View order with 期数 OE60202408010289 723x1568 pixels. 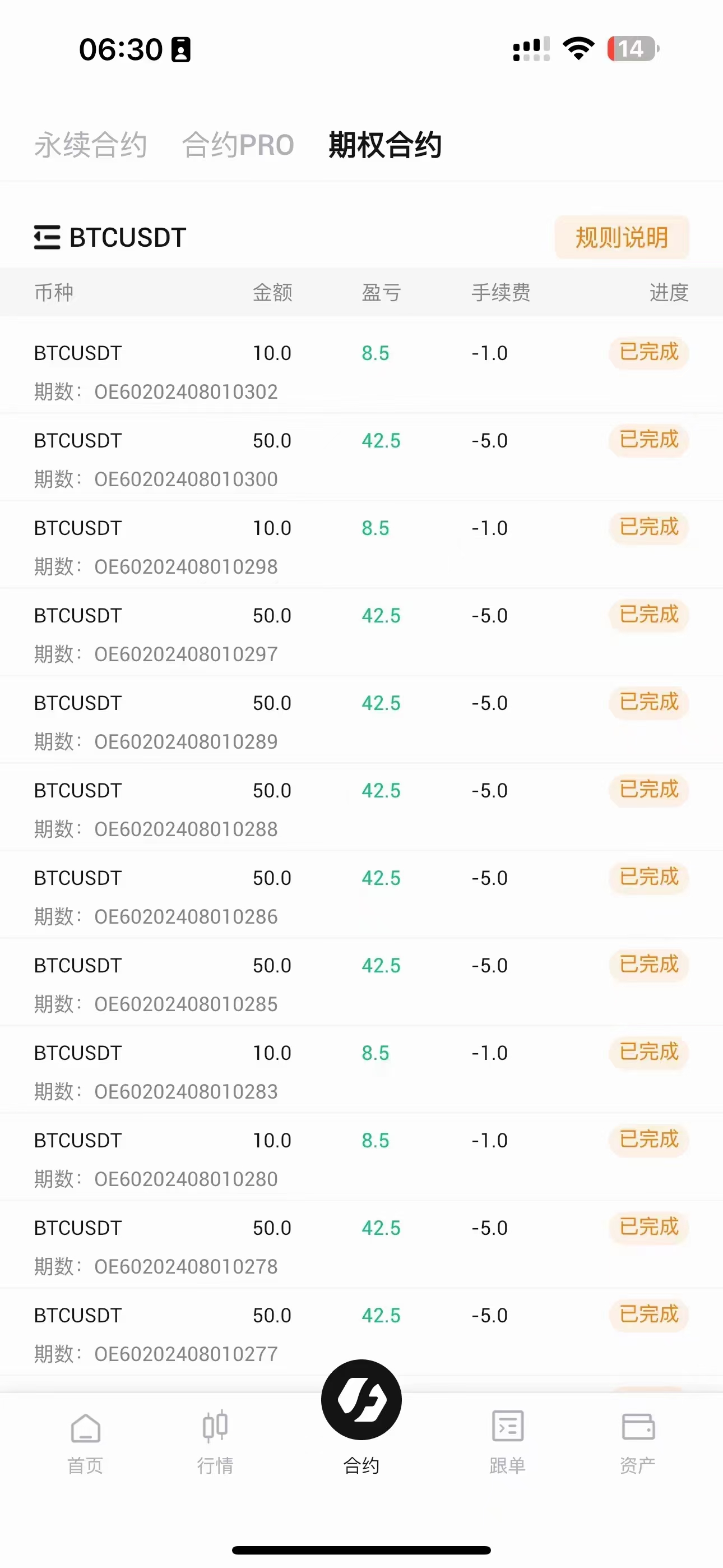click(361, 721)
